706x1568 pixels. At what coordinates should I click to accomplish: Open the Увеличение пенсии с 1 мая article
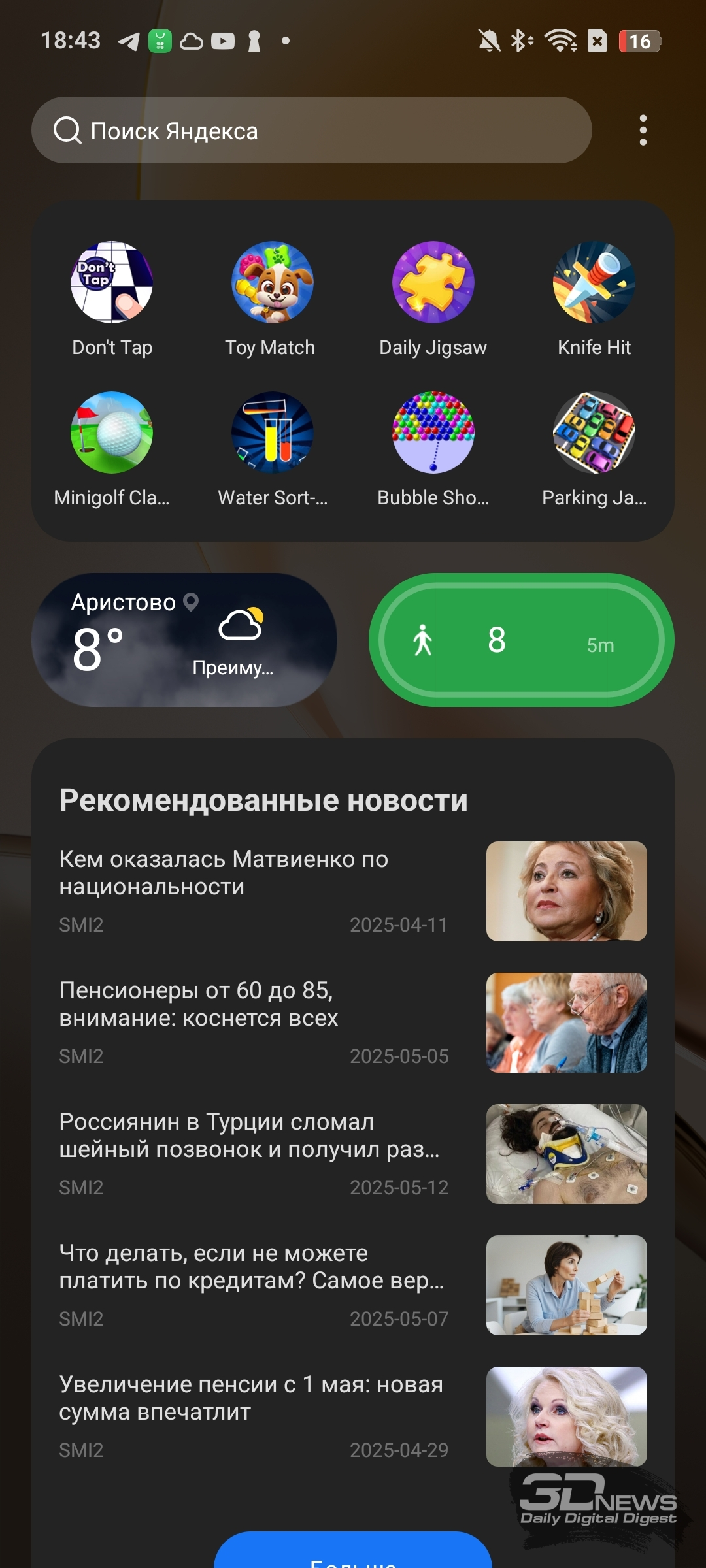pos(353,1416)
